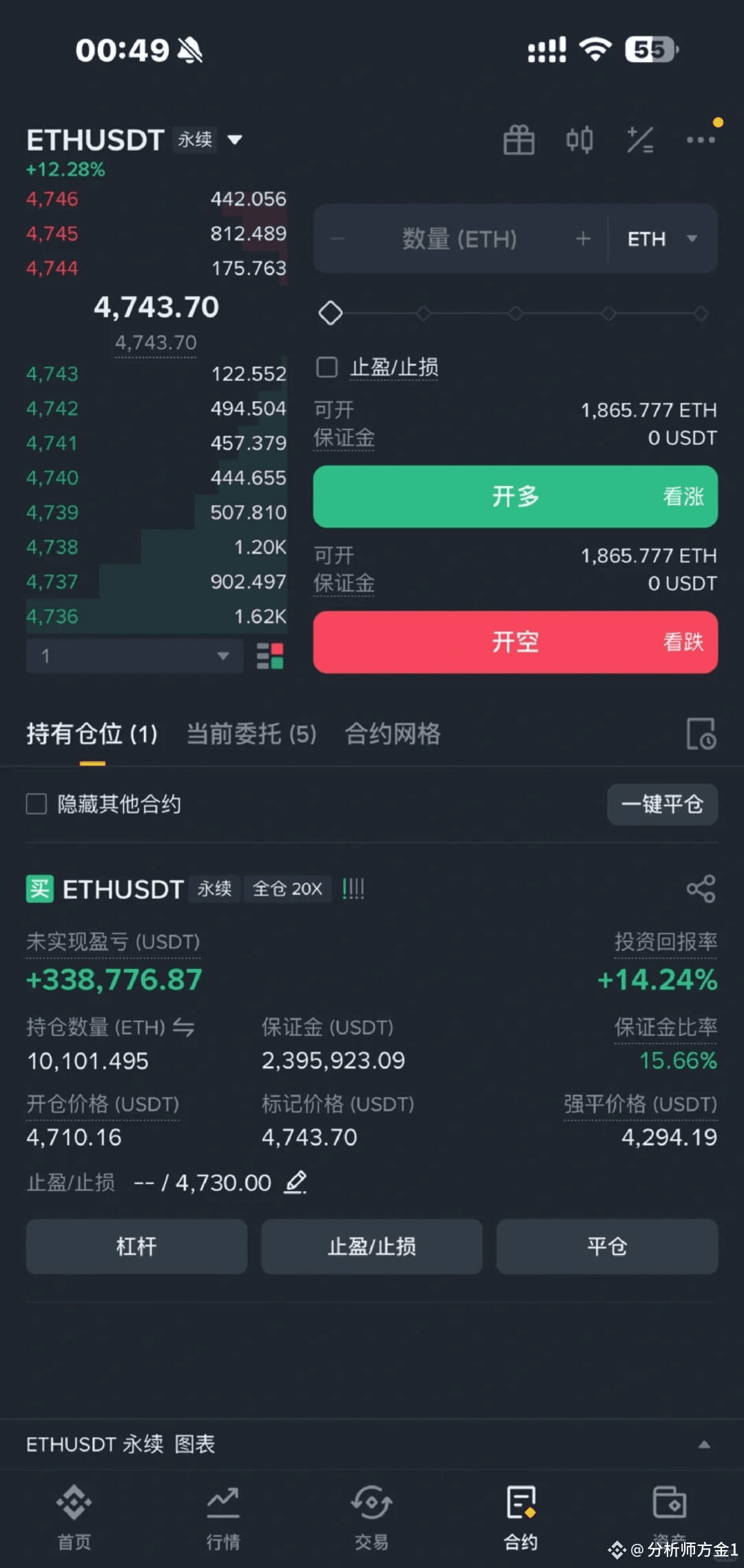Tap the 数量 (ETH) quantity input field
This screenshot has height=1568, width=744.
coord(459,238)
